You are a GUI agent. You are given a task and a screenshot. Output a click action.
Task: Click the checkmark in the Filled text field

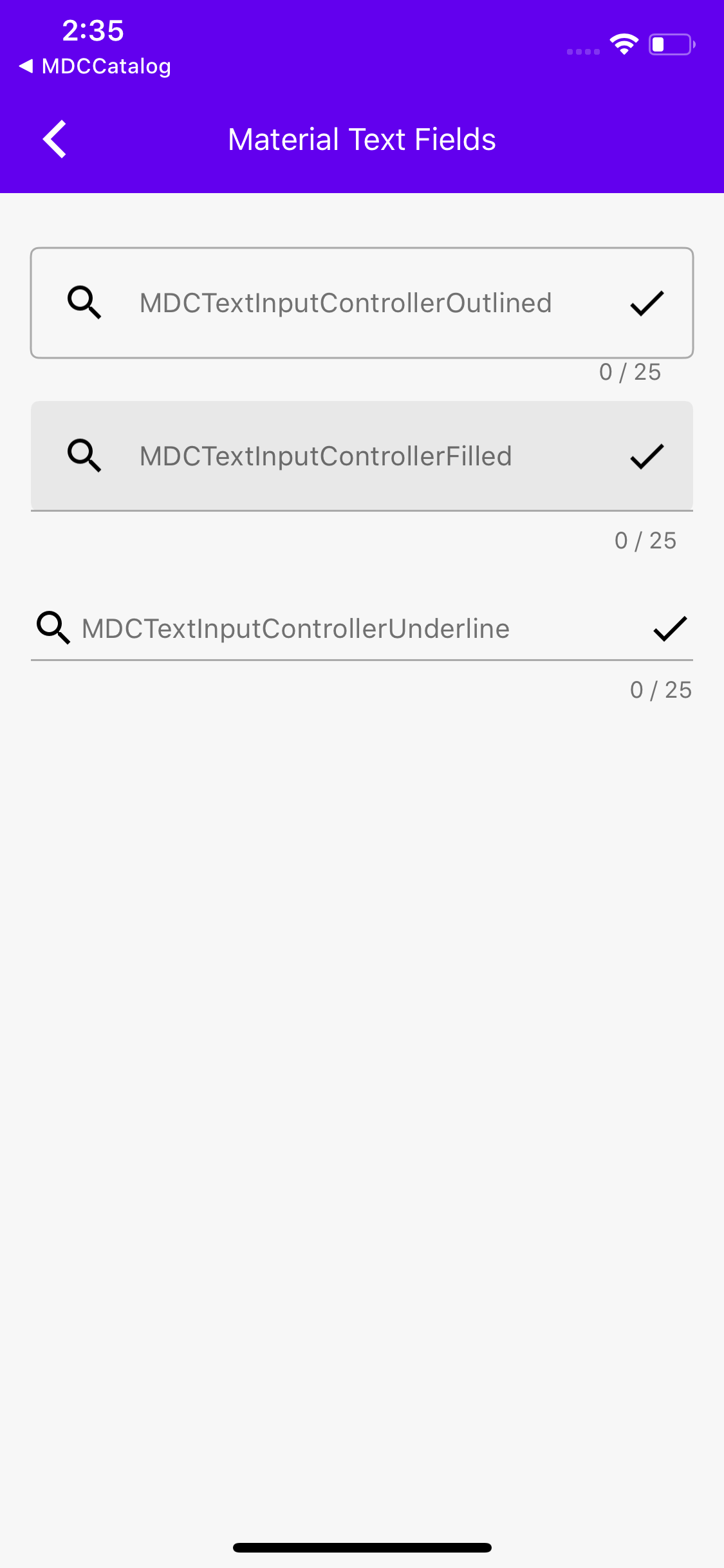click(x=646, y=456)
